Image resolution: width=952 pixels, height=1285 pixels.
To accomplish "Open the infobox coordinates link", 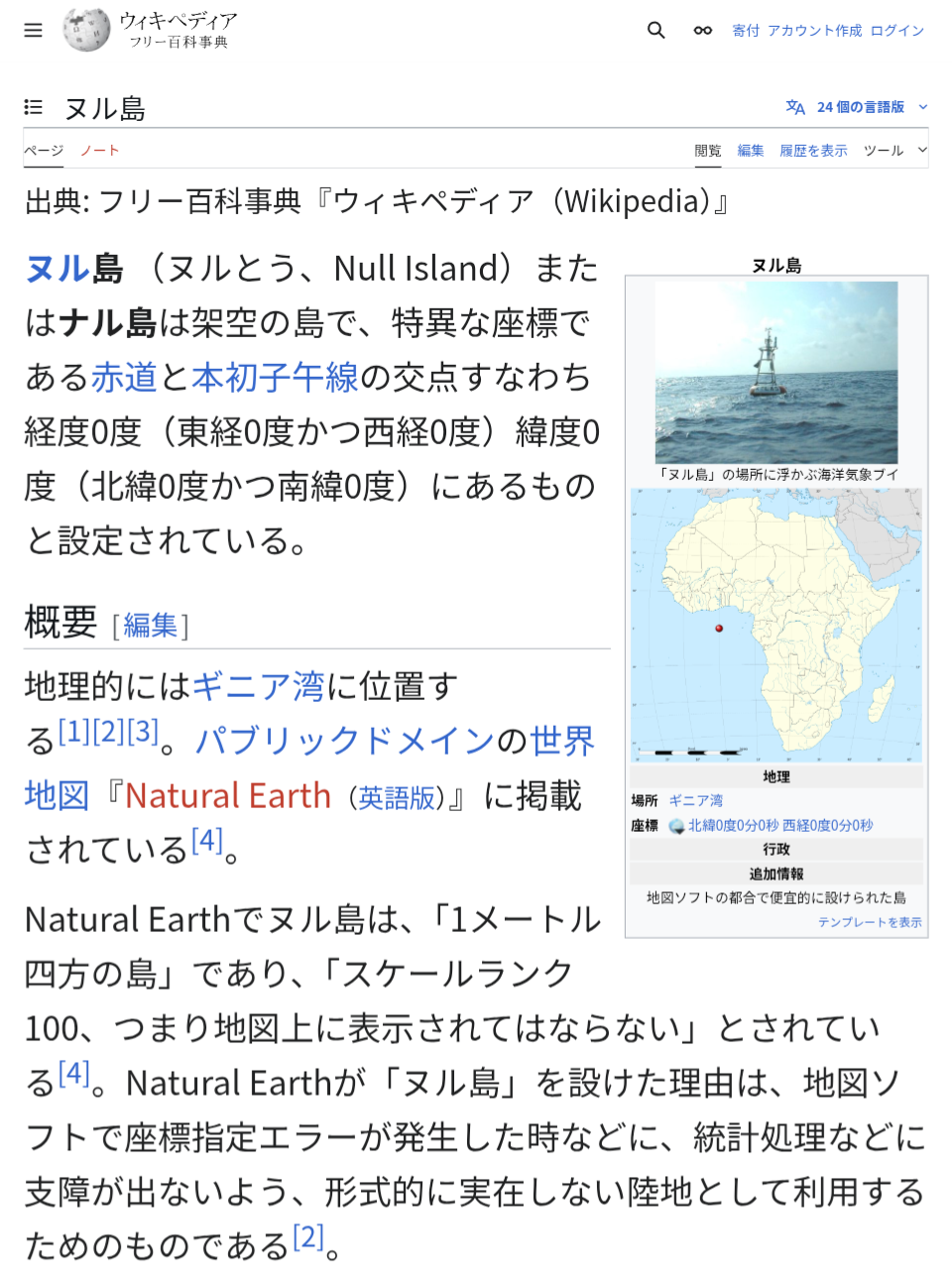I will (x=780, y=825).
